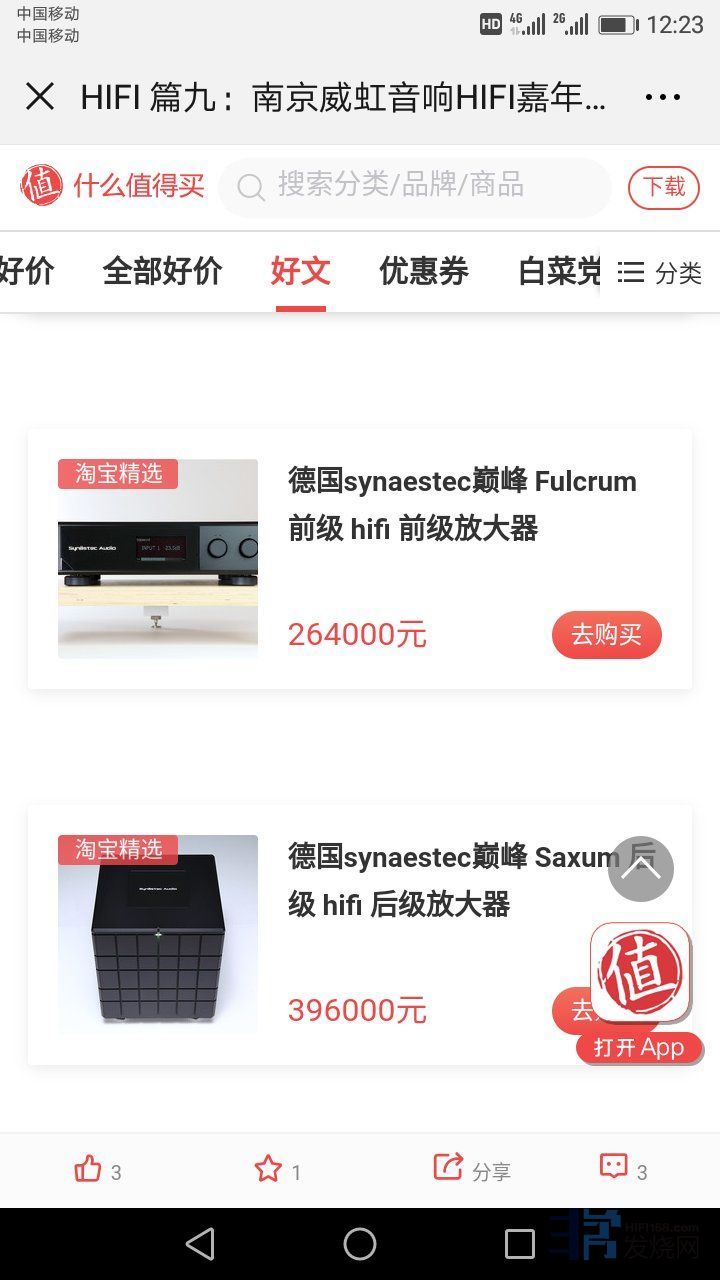Open the 分类 categories menu

tap(660, 272)
